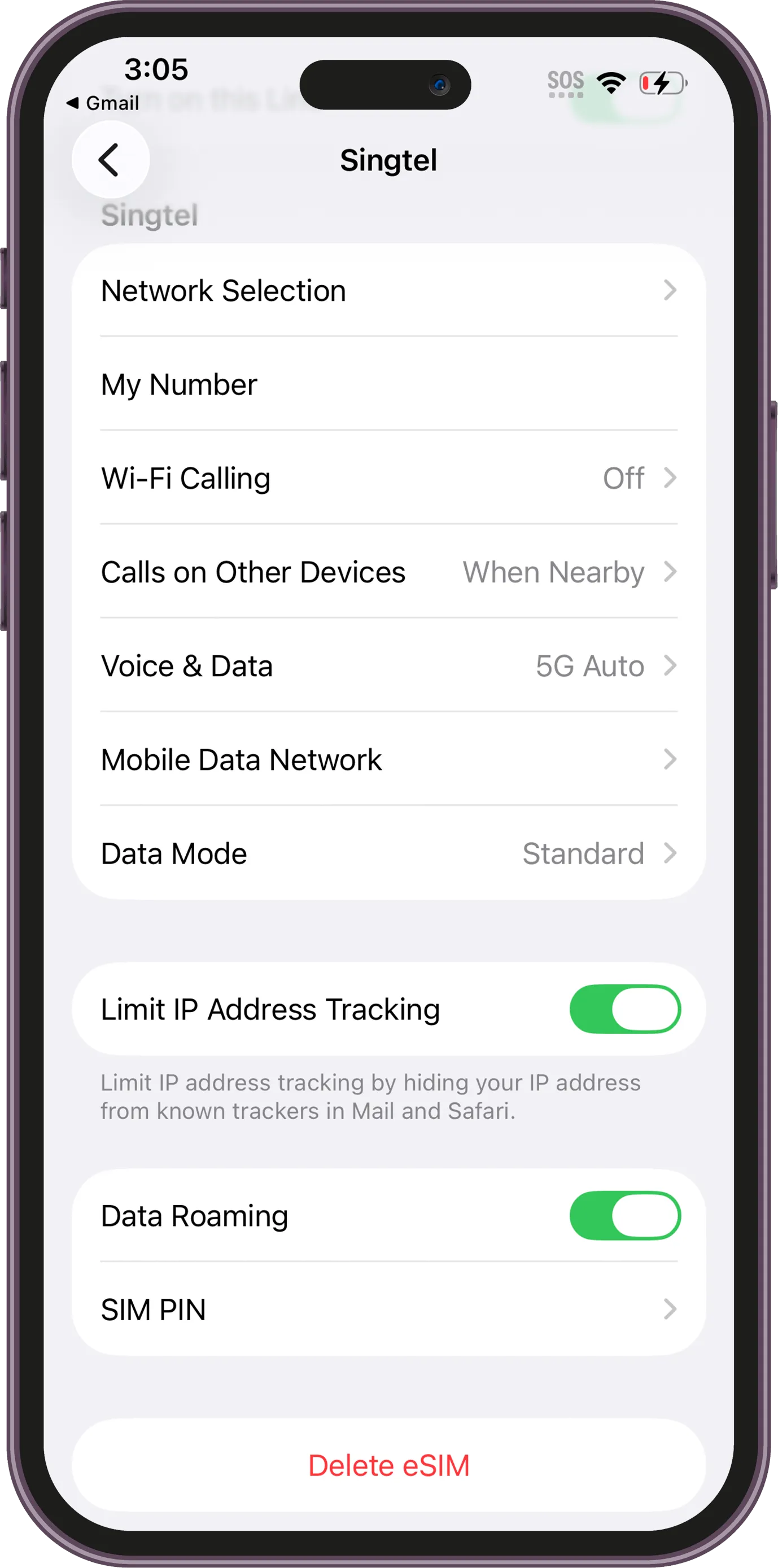Open Calls on Other Devices
Screen dimensions: 778x1568
pos(388,572)
